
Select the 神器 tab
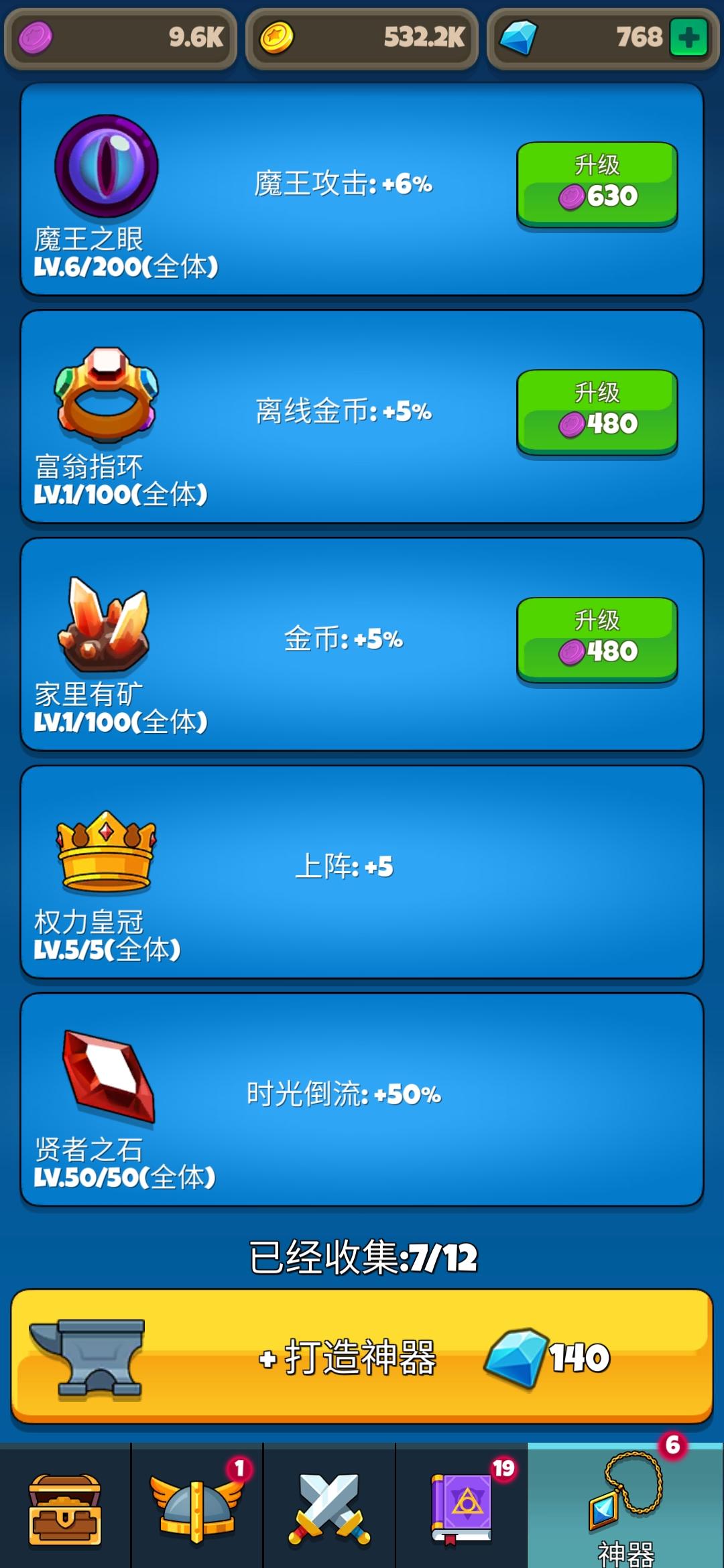point(625,1505)
